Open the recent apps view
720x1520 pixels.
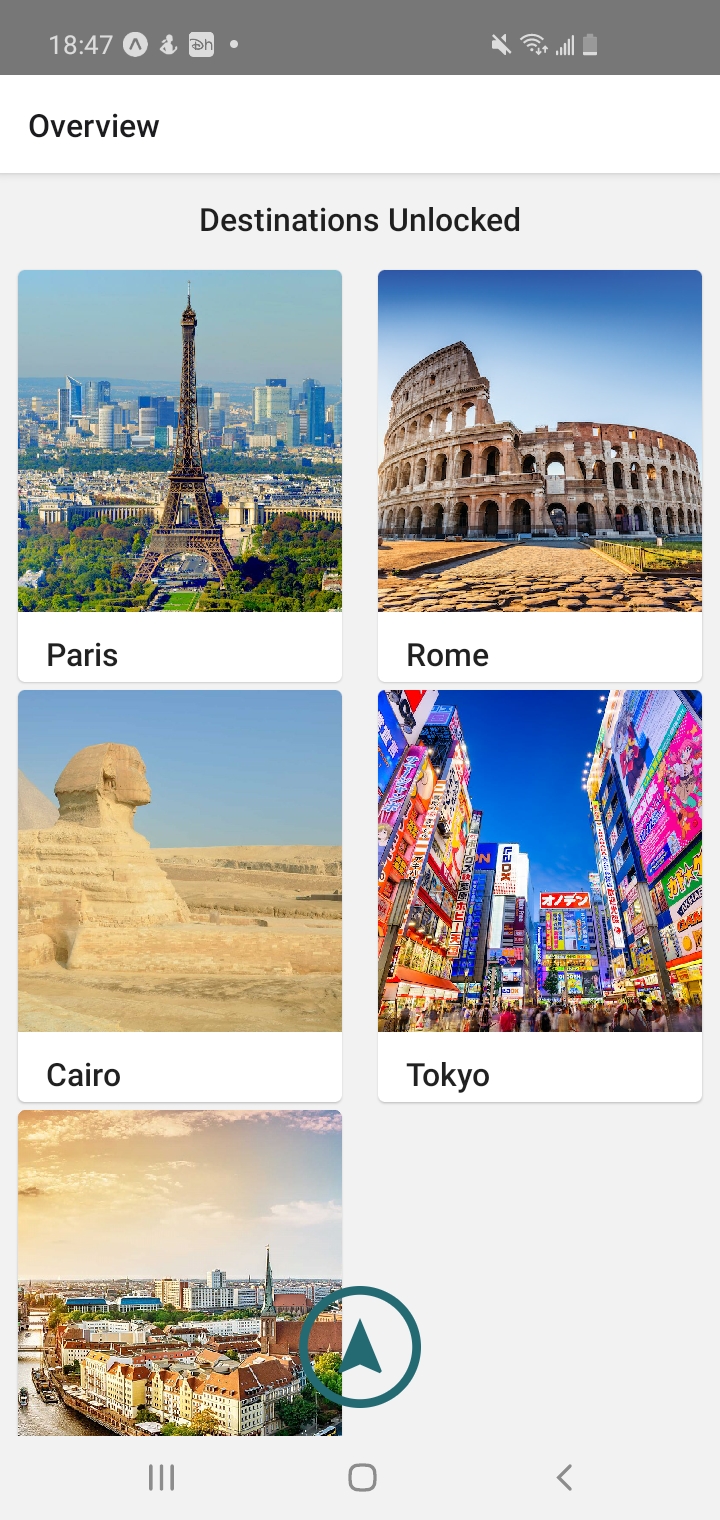[x=161, y=1477]
